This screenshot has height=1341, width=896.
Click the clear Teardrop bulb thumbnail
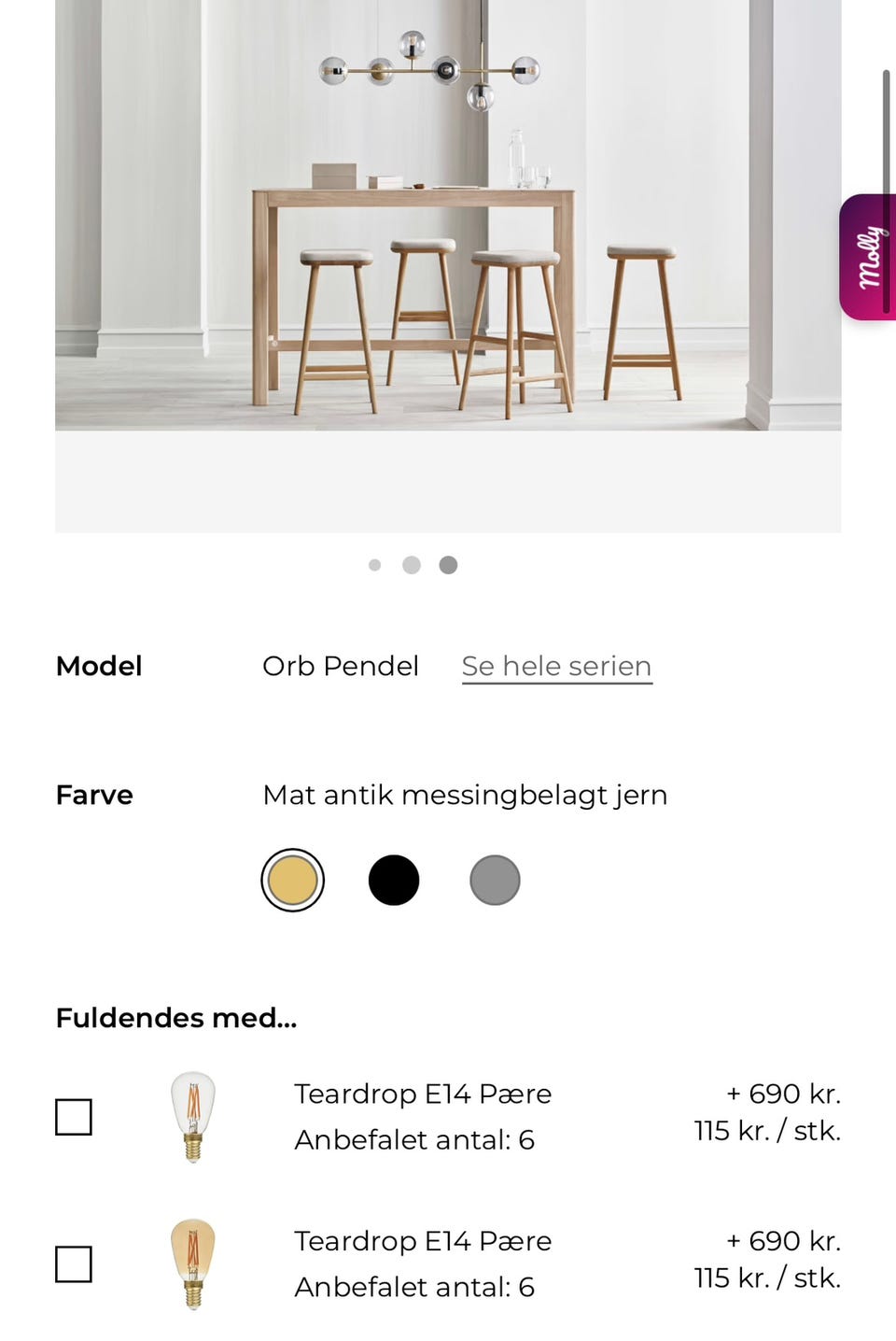pos(193,1117)
